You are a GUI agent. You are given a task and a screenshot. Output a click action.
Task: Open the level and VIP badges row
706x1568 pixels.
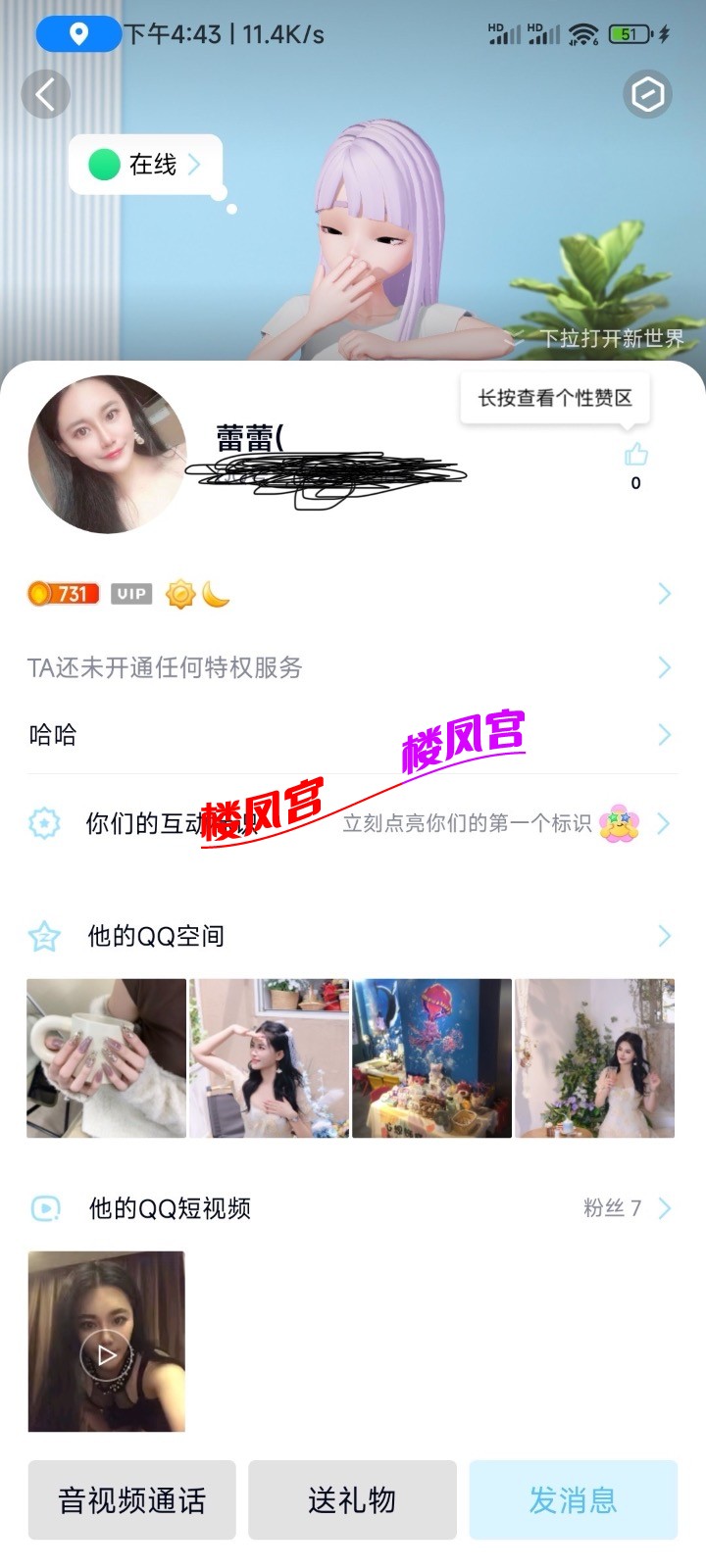[351, 594]
